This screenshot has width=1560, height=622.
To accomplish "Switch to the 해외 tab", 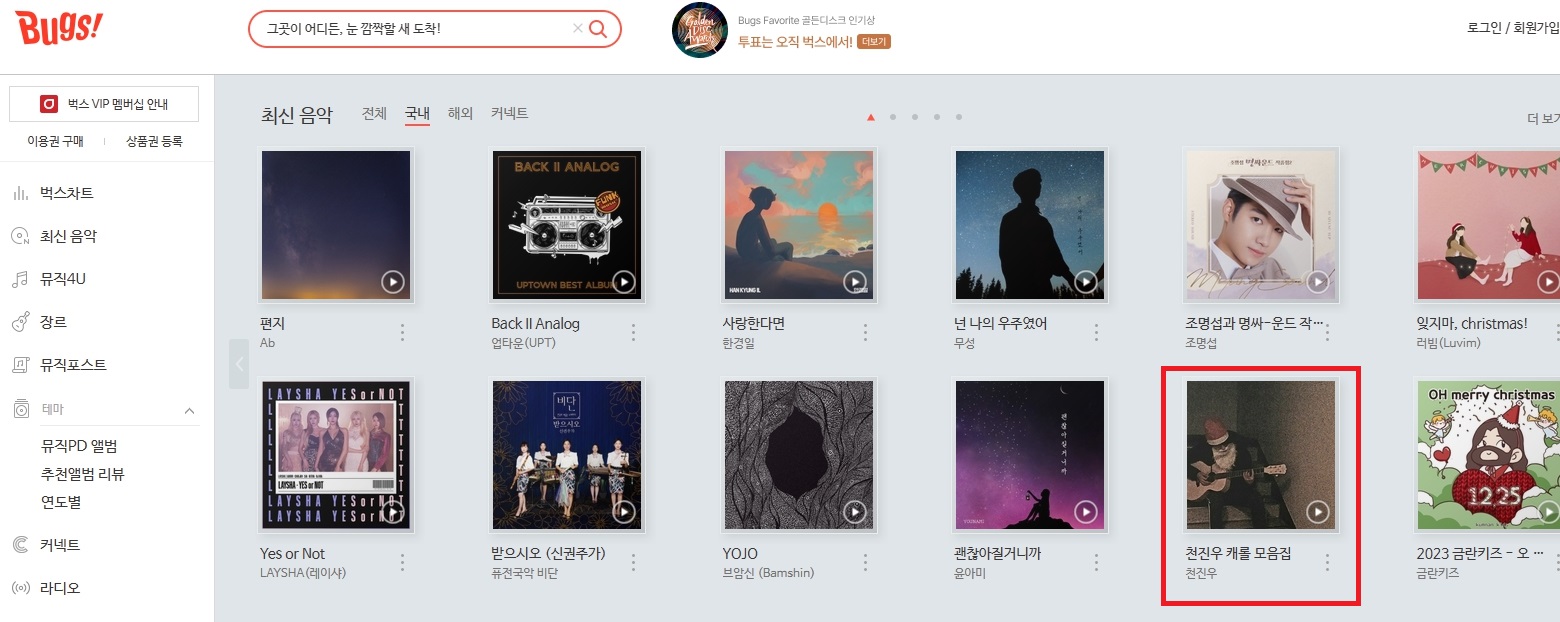I will [x=460, y=113].
